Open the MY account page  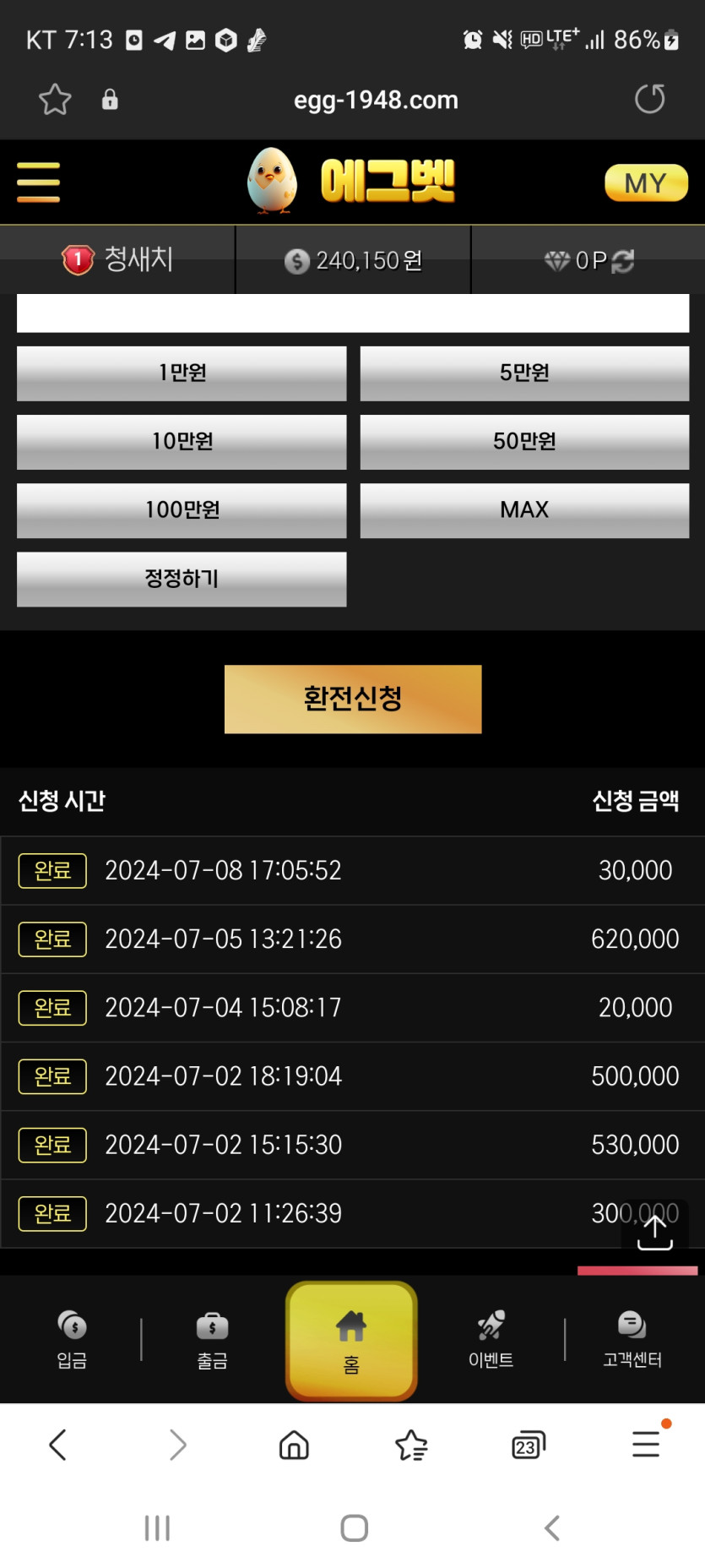point(646,182)
